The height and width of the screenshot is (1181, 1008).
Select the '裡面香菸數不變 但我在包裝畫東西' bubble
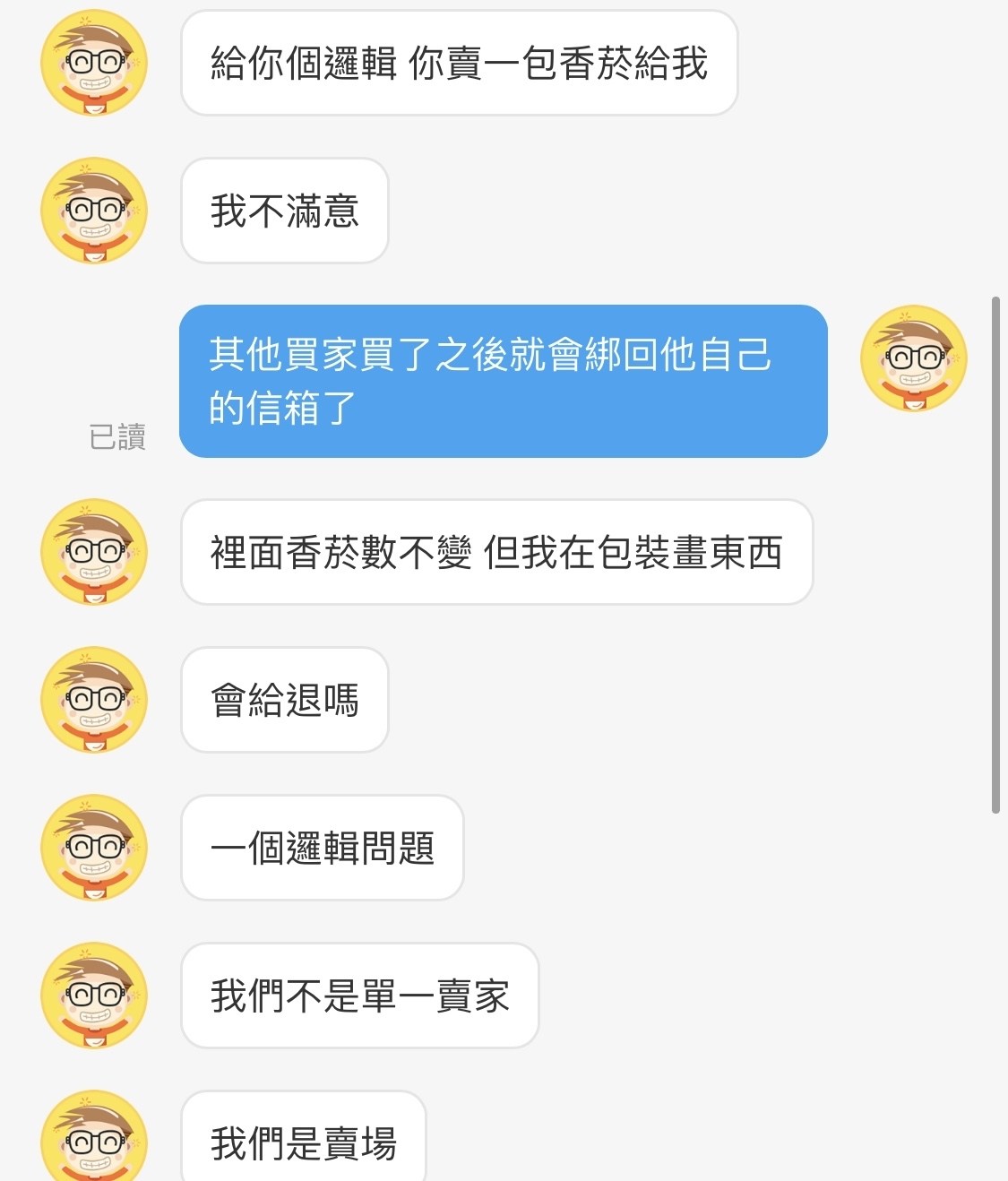coord(496,551)
